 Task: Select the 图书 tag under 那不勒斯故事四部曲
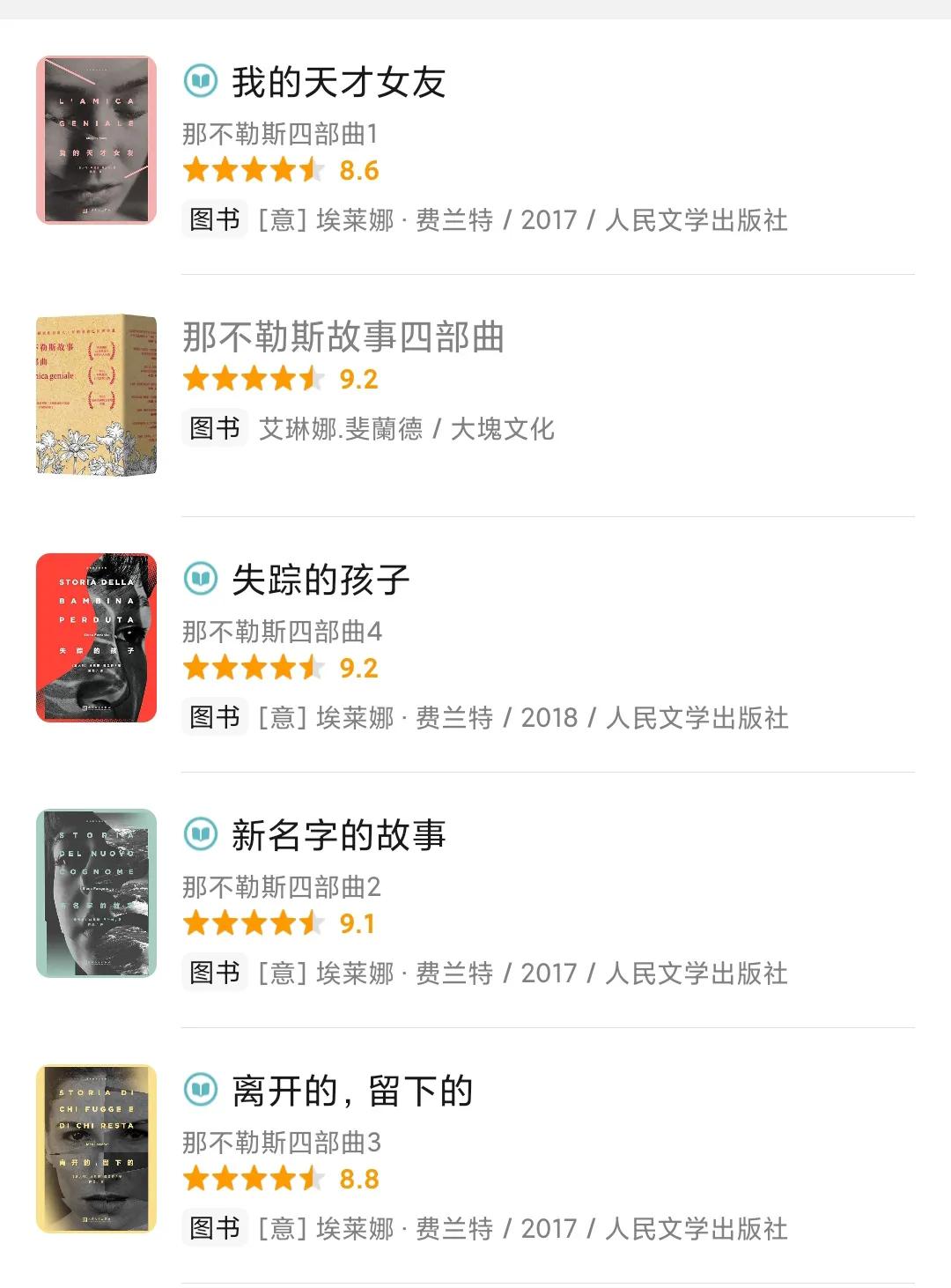click(x=214, y=429)
